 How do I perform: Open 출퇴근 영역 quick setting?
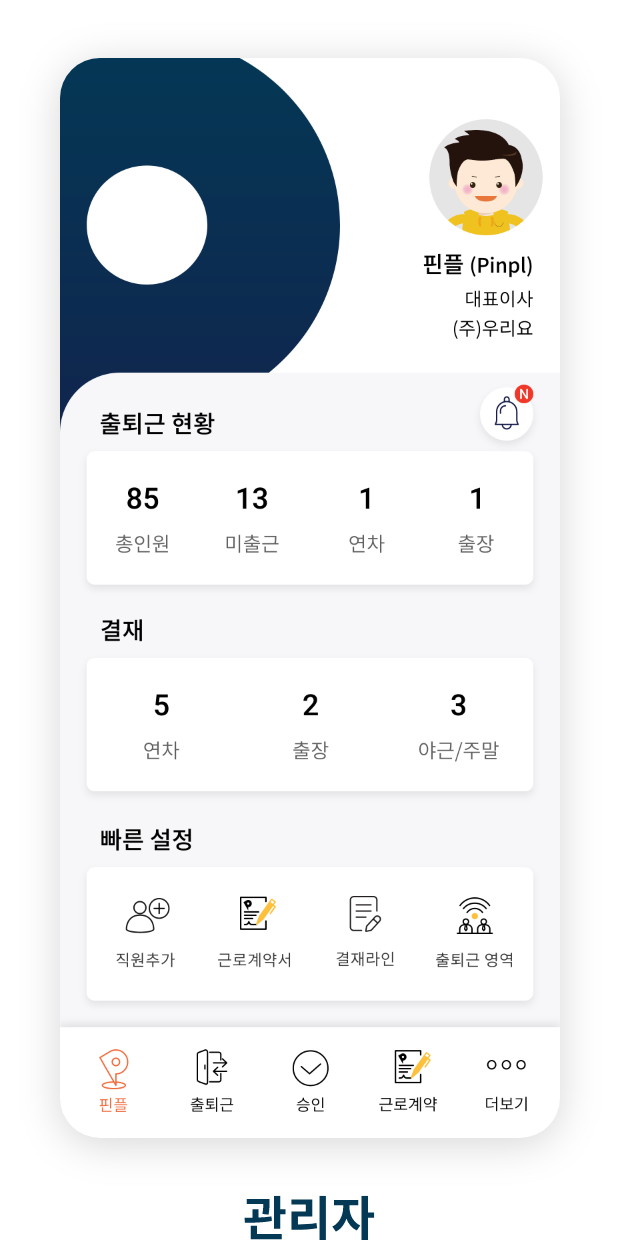click(x=475, y=932)
